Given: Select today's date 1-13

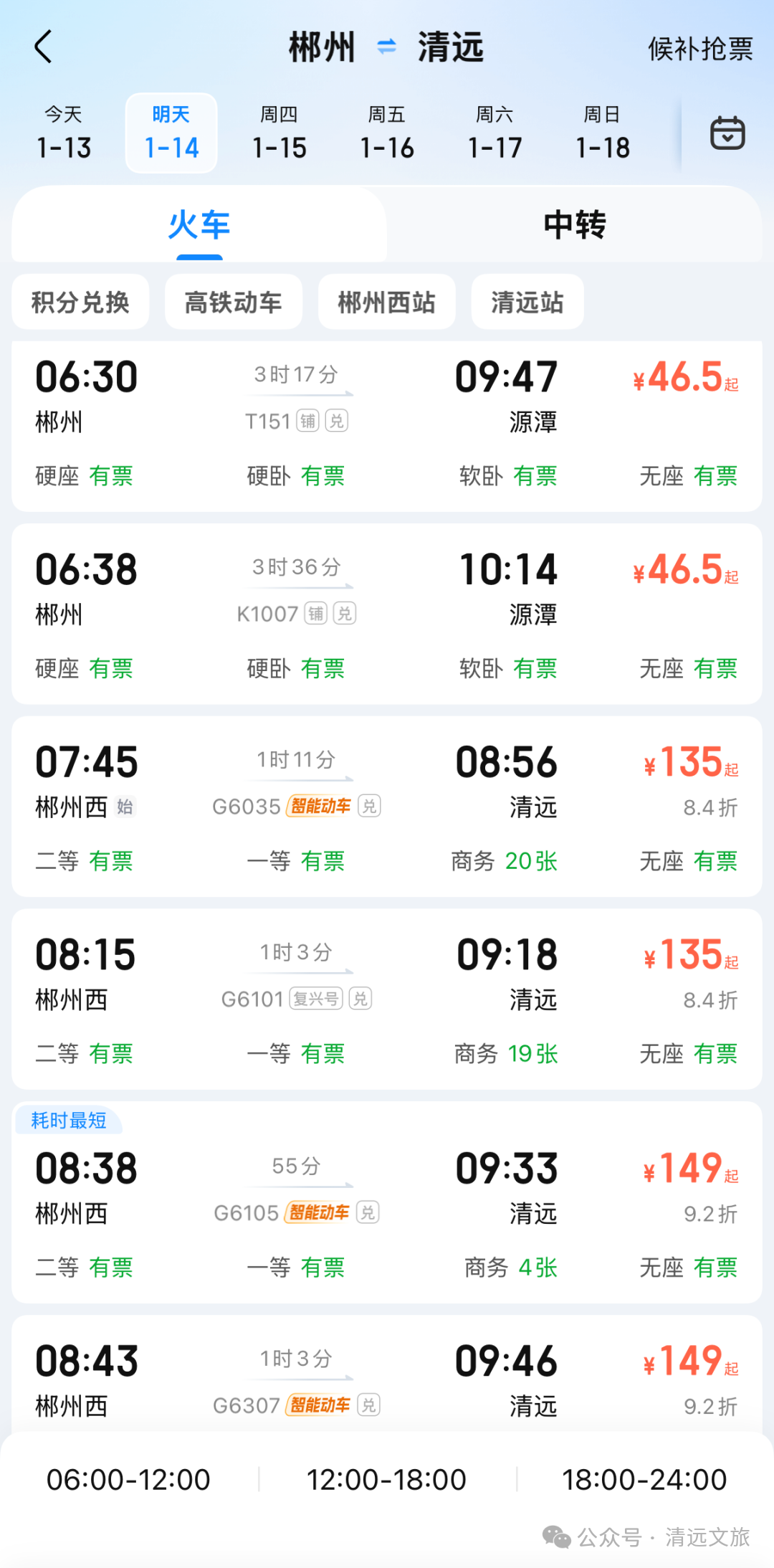Looking at the screenshot, I should click(x=64, y=133).
